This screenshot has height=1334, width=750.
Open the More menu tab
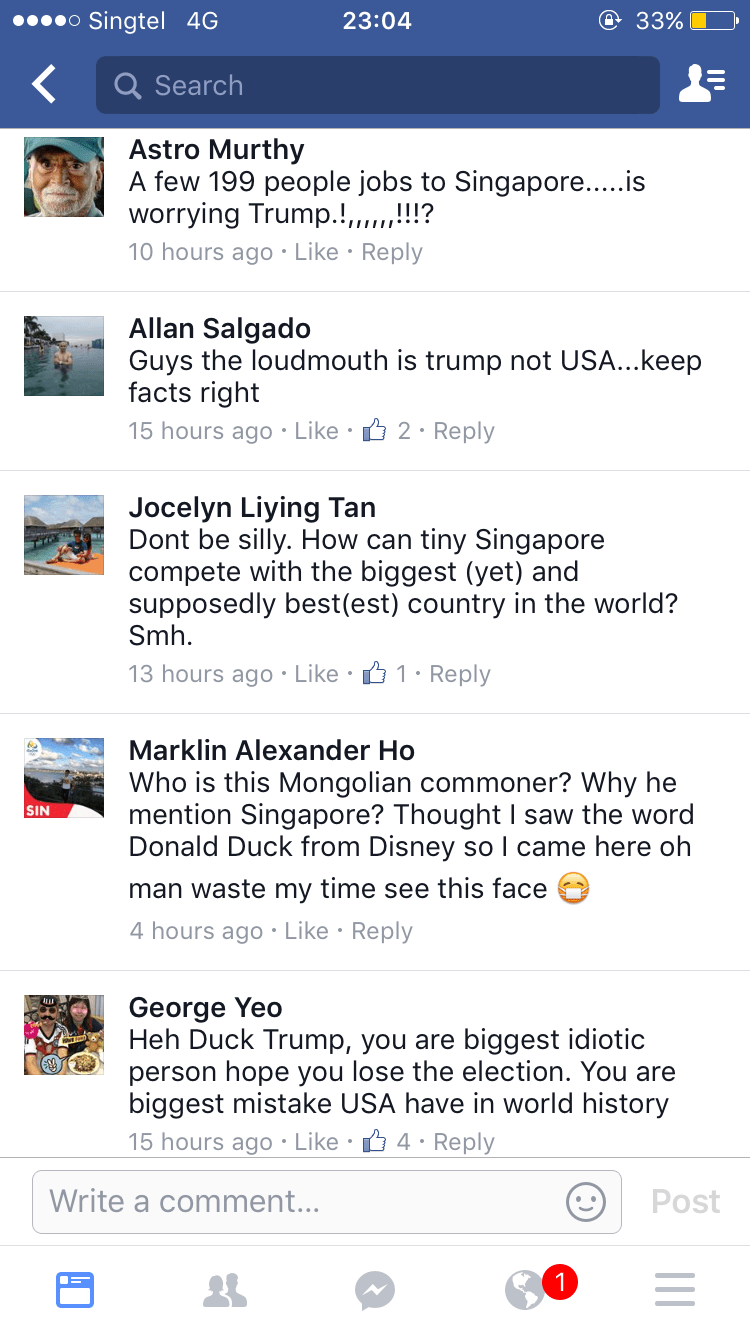pyautogui.click(x=675, y=1290)
